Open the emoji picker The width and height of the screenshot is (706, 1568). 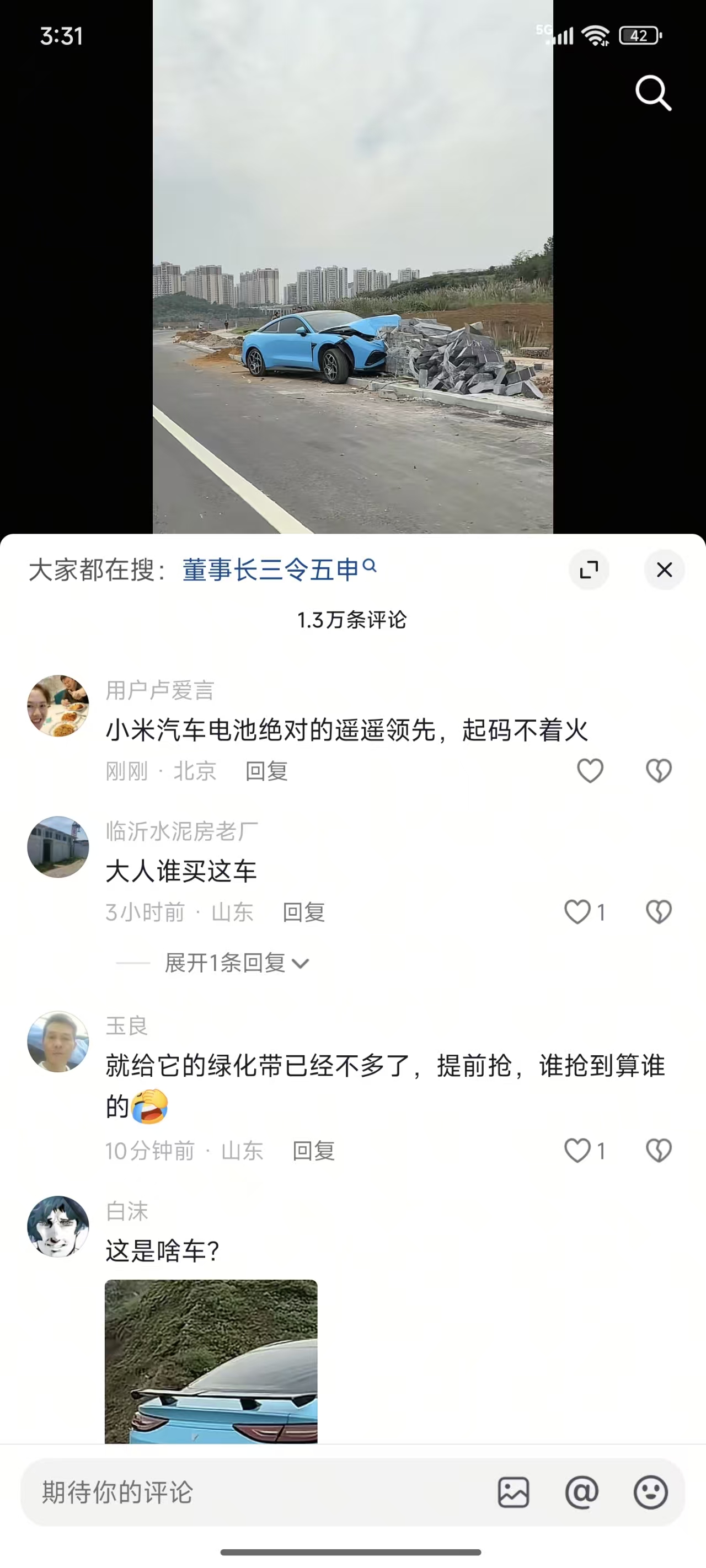coord(650,1492)
